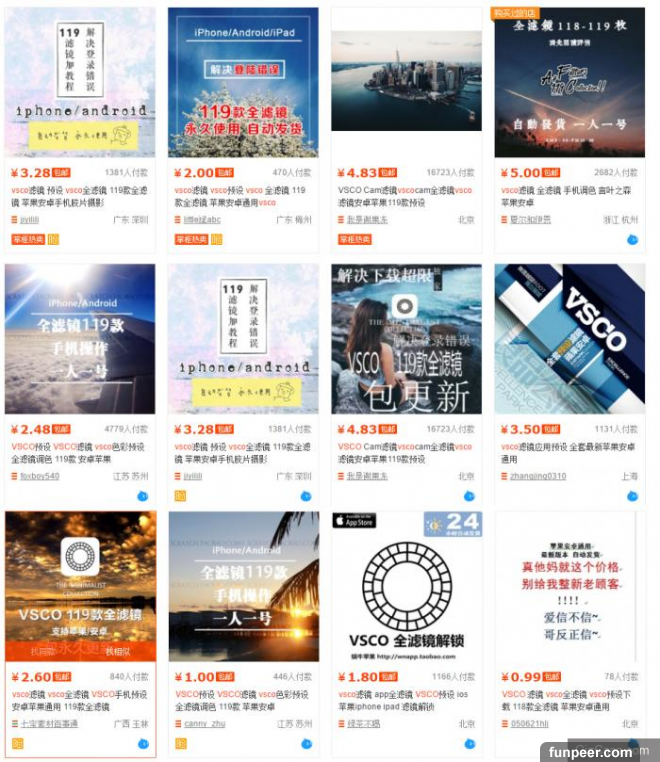View the ¥1.00 product by canny_zhu
This screenshot has width=660, height=762.
click(x=243, y=585)
